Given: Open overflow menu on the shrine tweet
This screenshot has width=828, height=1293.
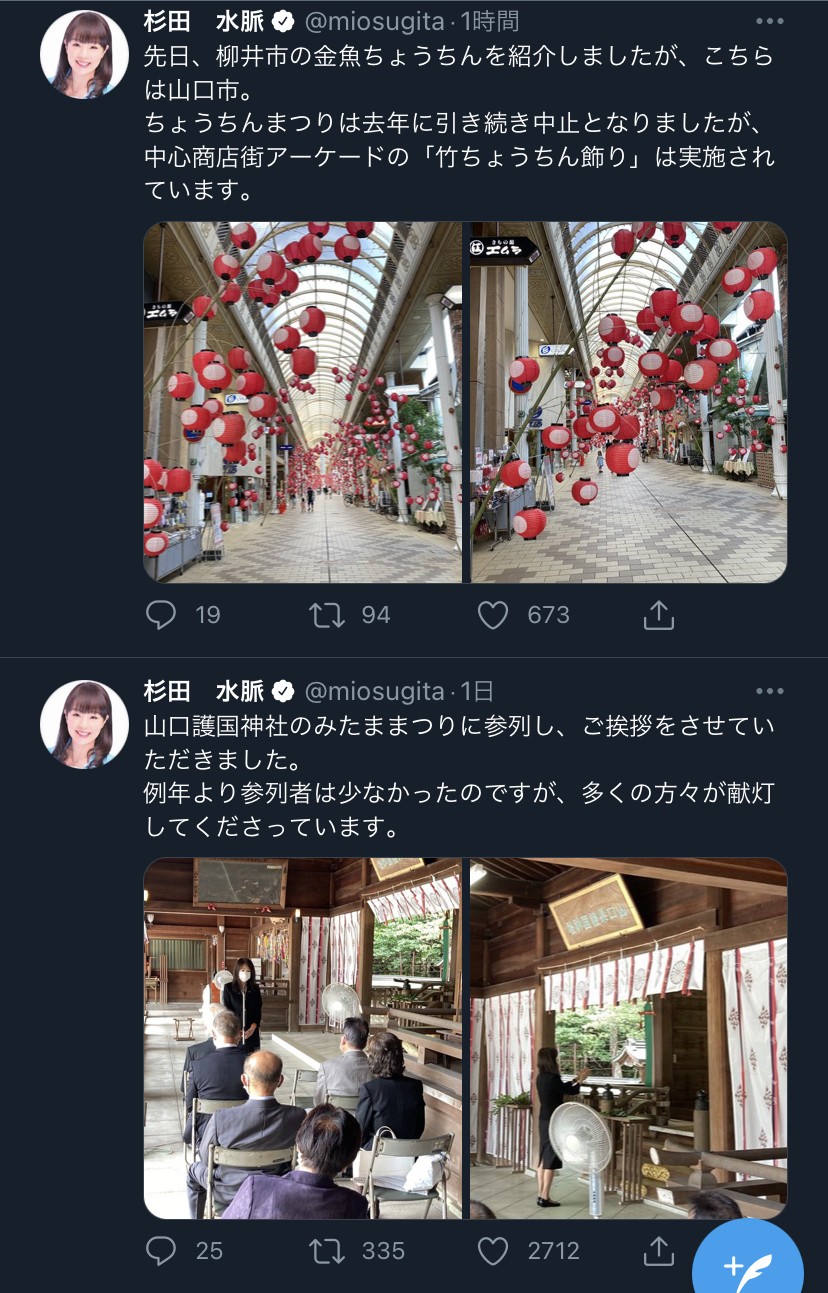Looking at the screenshot, I should point(769,691).
